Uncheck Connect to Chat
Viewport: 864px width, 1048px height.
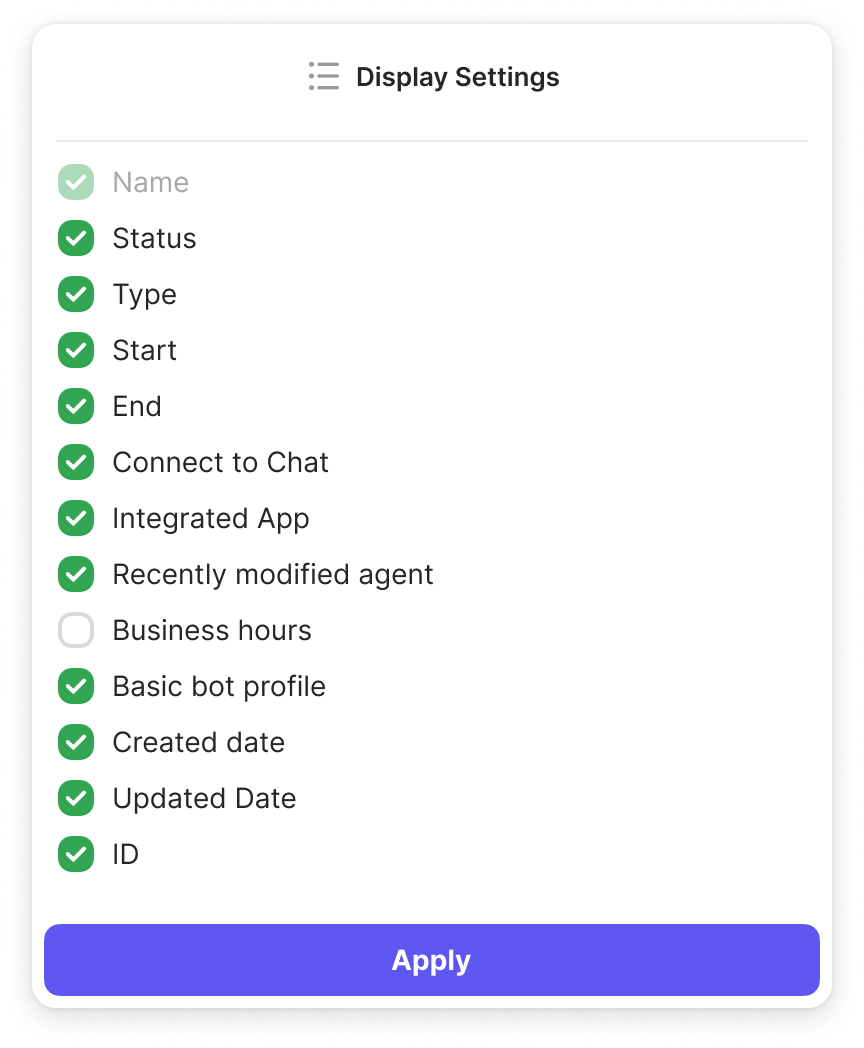tap(76, 462)
